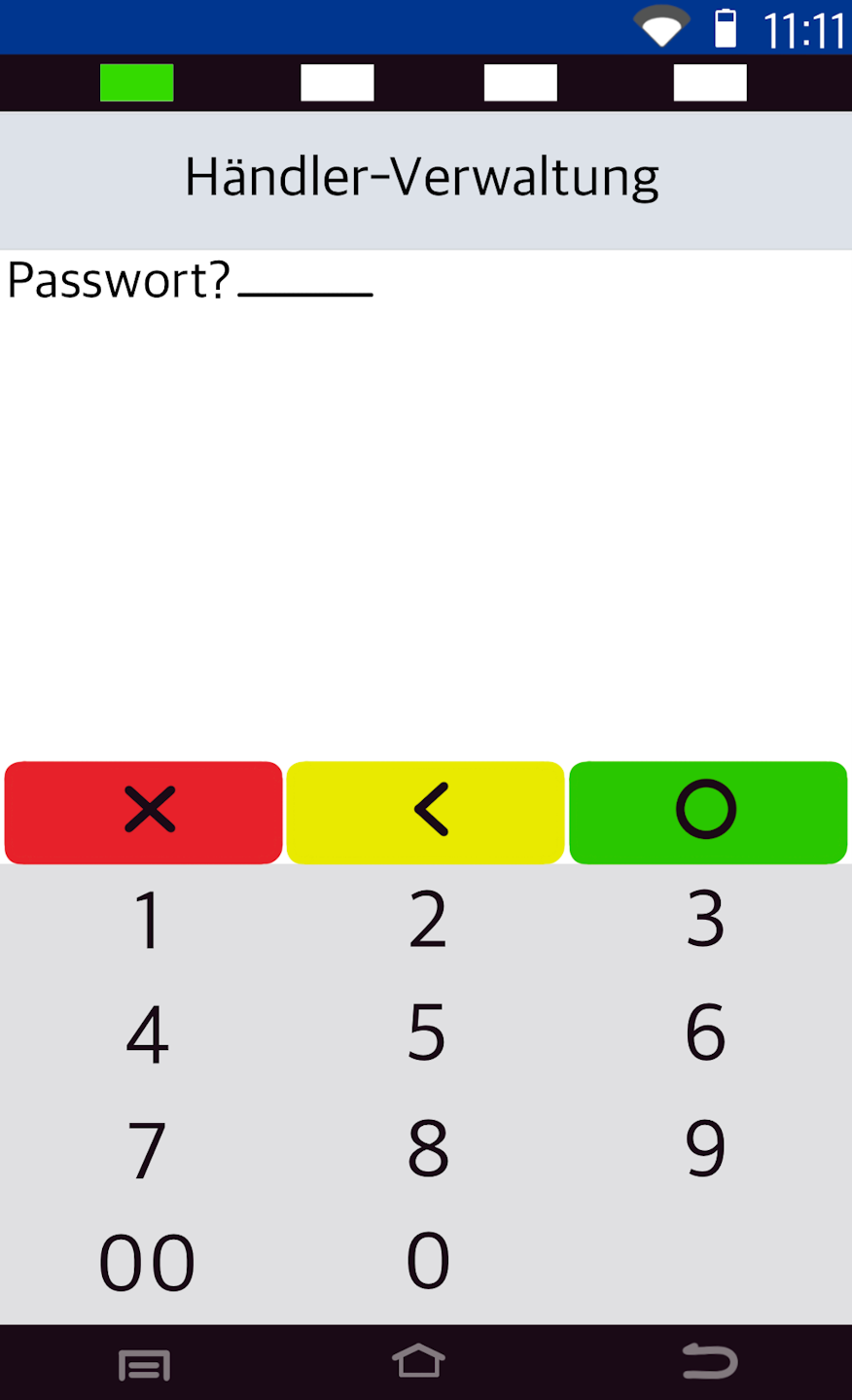
Task: Go to the home screen
Action: pos(418,1362)
